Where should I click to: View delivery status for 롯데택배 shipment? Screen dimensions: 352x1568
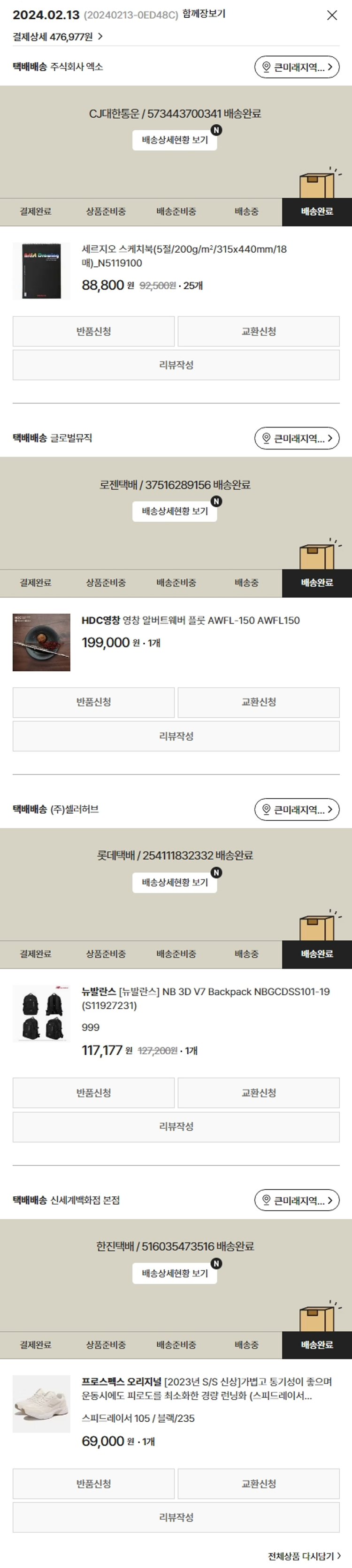[x=175, y=882]
